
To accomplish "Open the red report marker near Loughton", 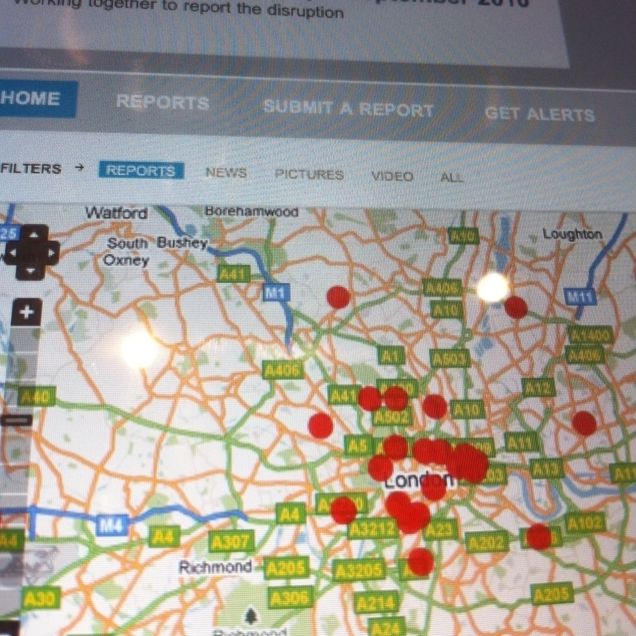I will 516,307.
